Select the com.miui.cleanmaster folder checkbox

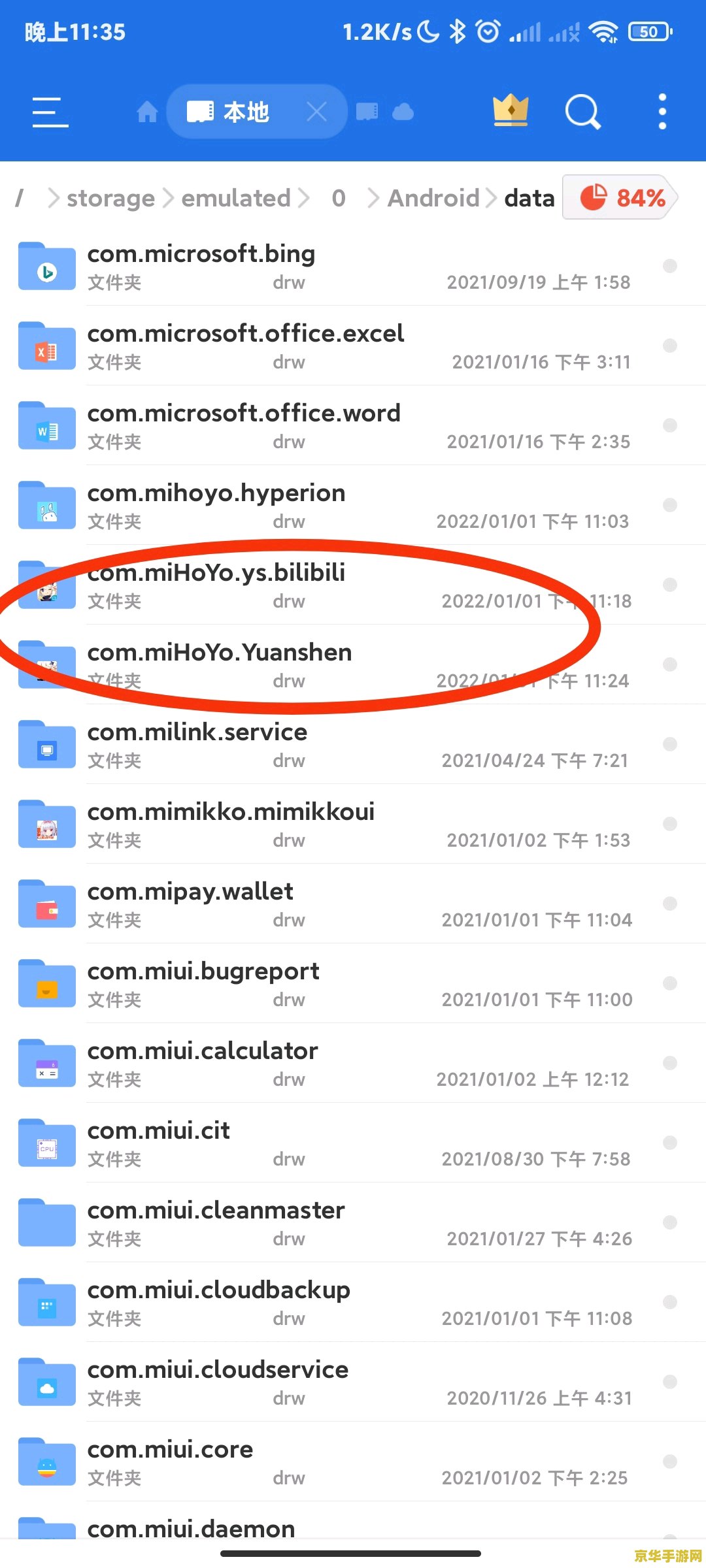669,1222
